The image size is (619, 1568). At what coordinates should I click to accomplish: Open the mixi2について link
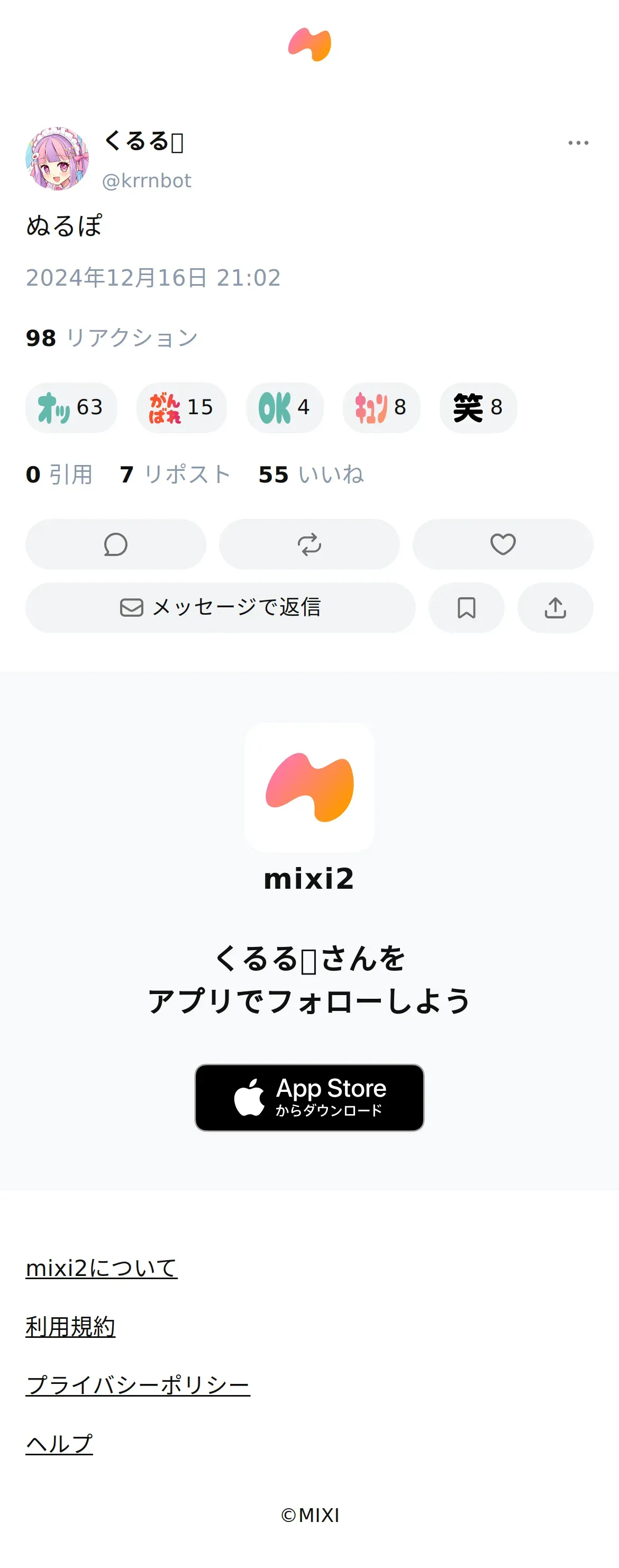pos(102,1268)
